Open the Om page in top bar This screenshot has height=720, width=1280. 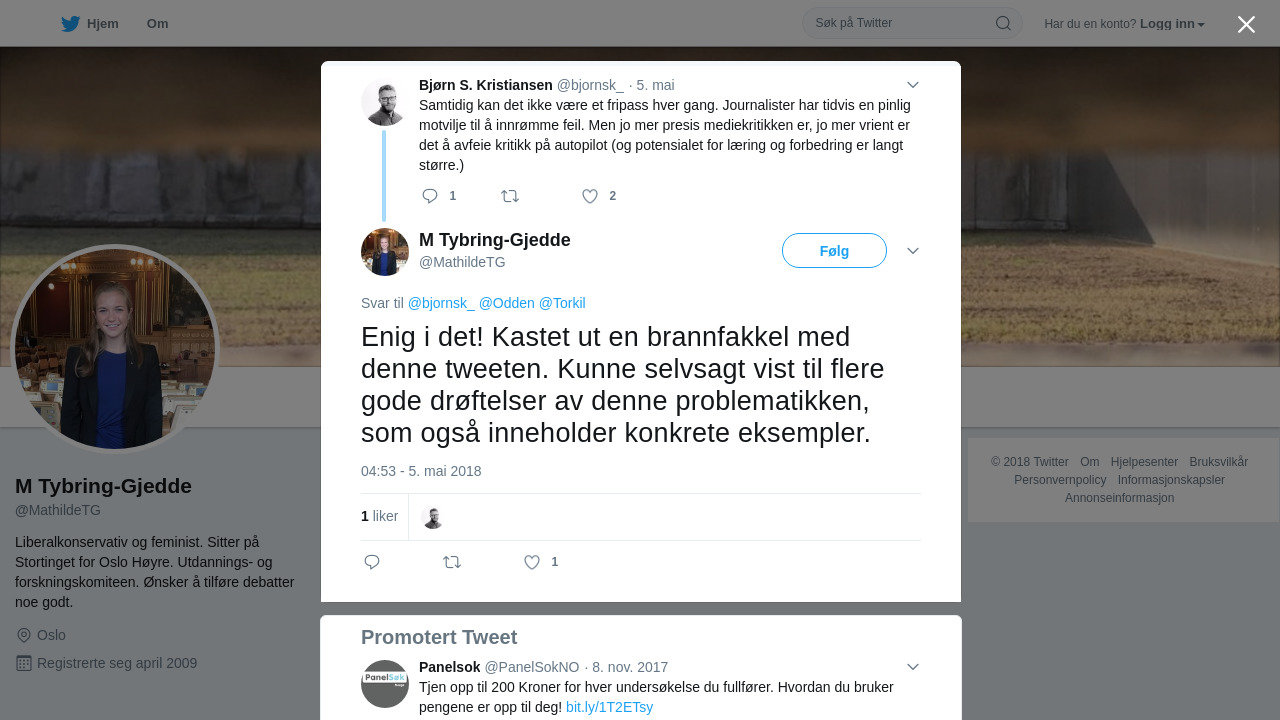pyautogui.click(x=157, y=24)
